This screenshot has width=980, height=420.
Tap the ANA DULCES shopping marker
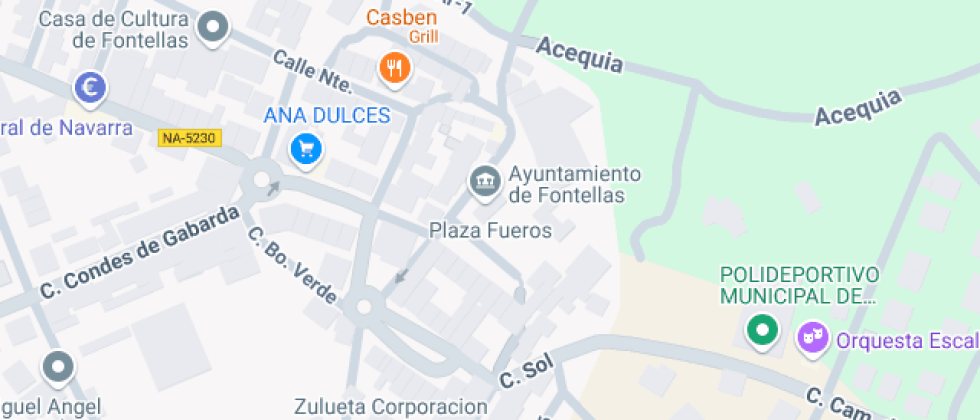tap(306, 151)
